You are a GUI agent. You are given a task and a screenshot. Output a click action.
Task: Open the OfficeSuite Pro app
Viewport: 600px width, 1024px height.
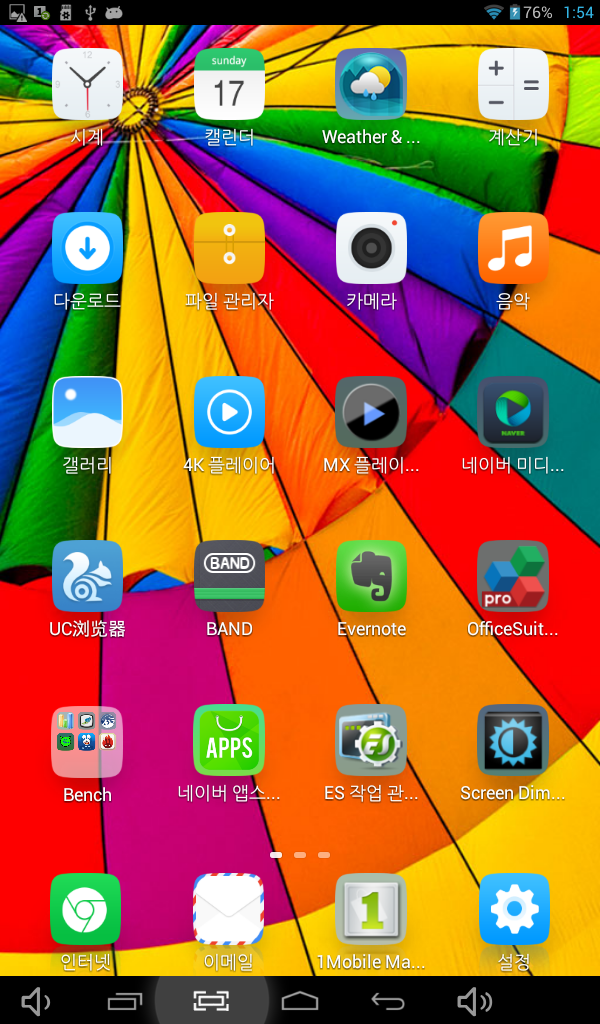point(513,576)
